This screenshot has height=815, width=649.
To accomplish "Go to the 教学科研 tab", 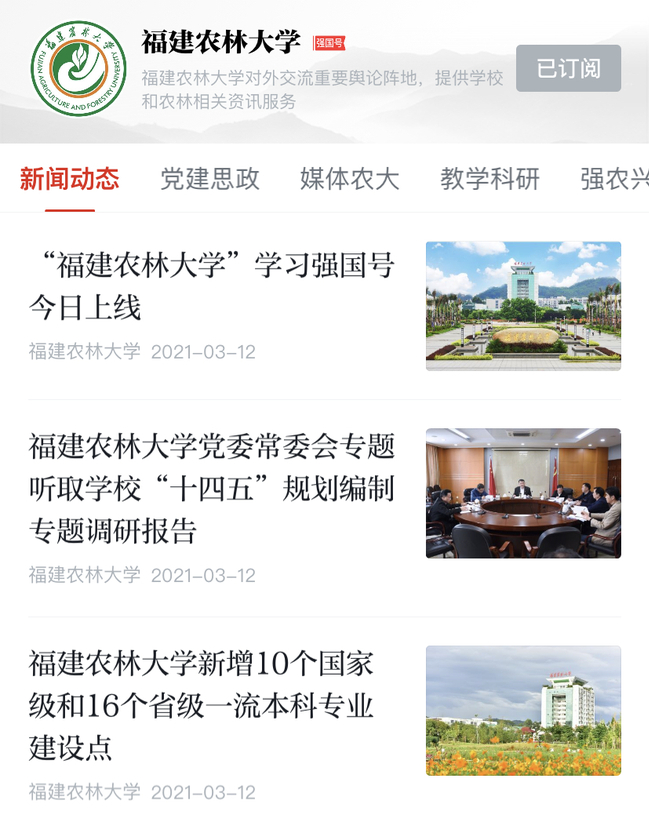I will click(490, 179).
